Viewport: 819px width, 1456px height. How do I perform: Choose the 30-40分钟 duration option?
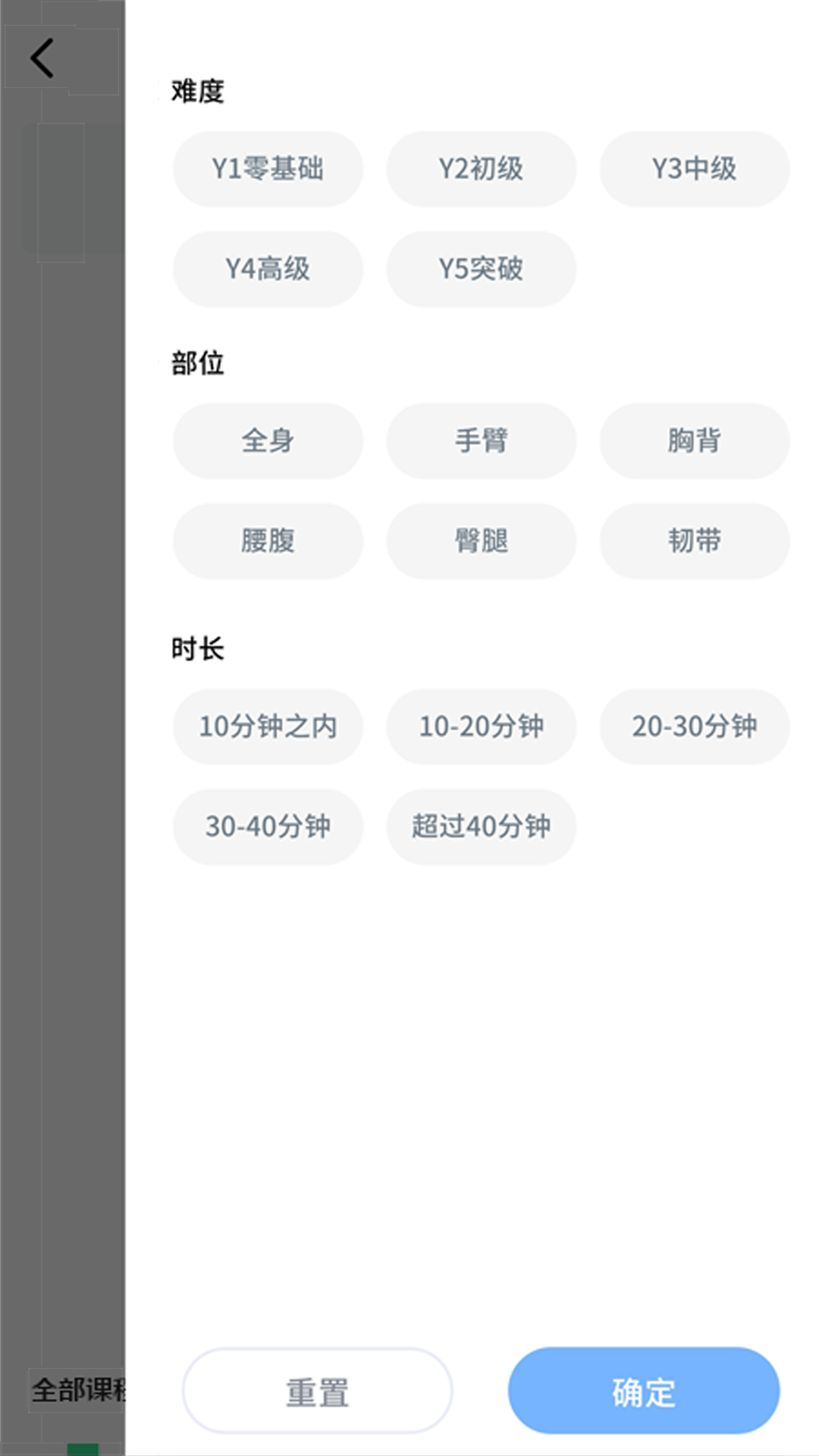[x=268, y=827]
